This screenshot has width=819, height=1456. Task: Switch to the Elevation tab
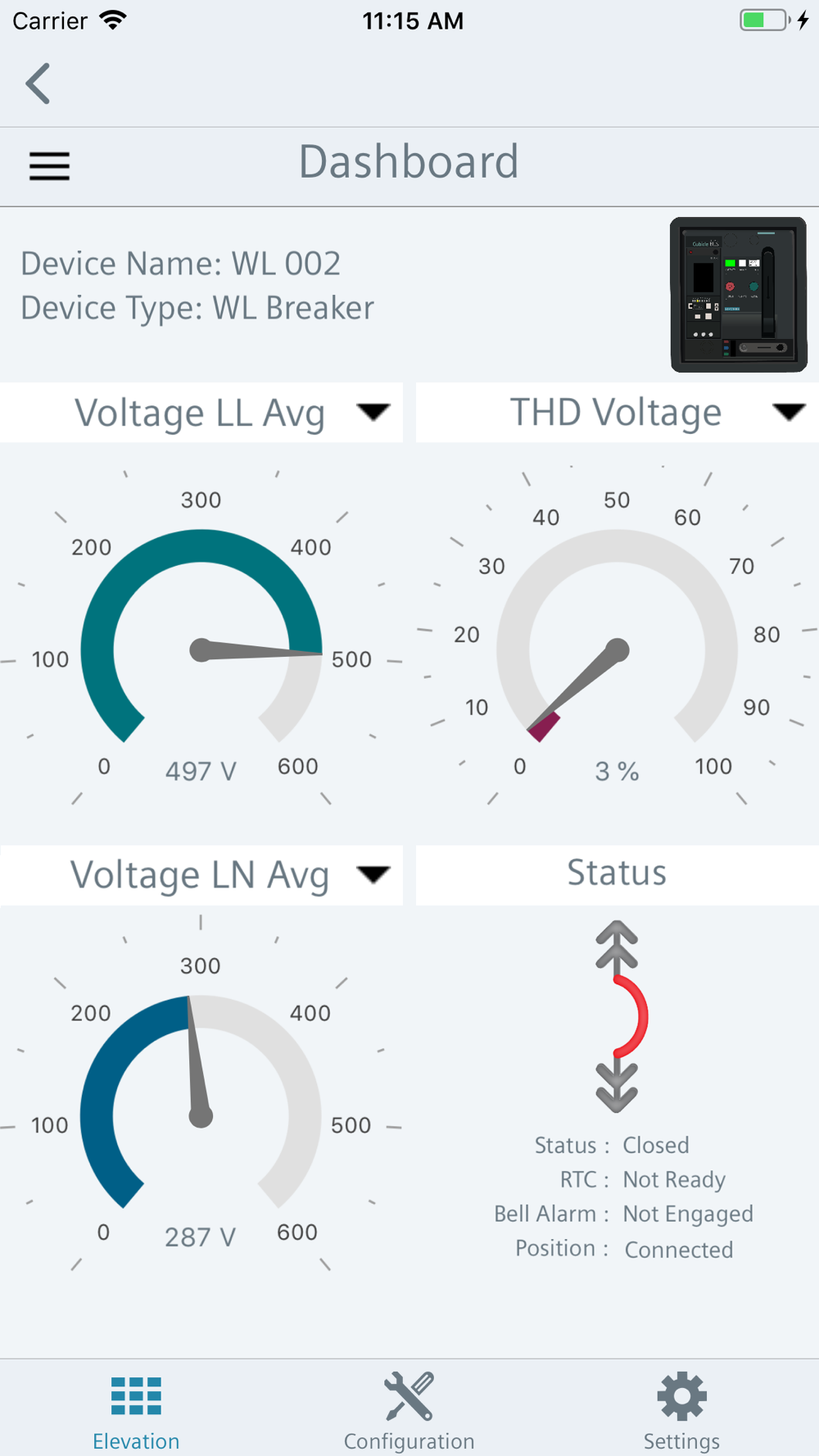(x=136, y=1411)
